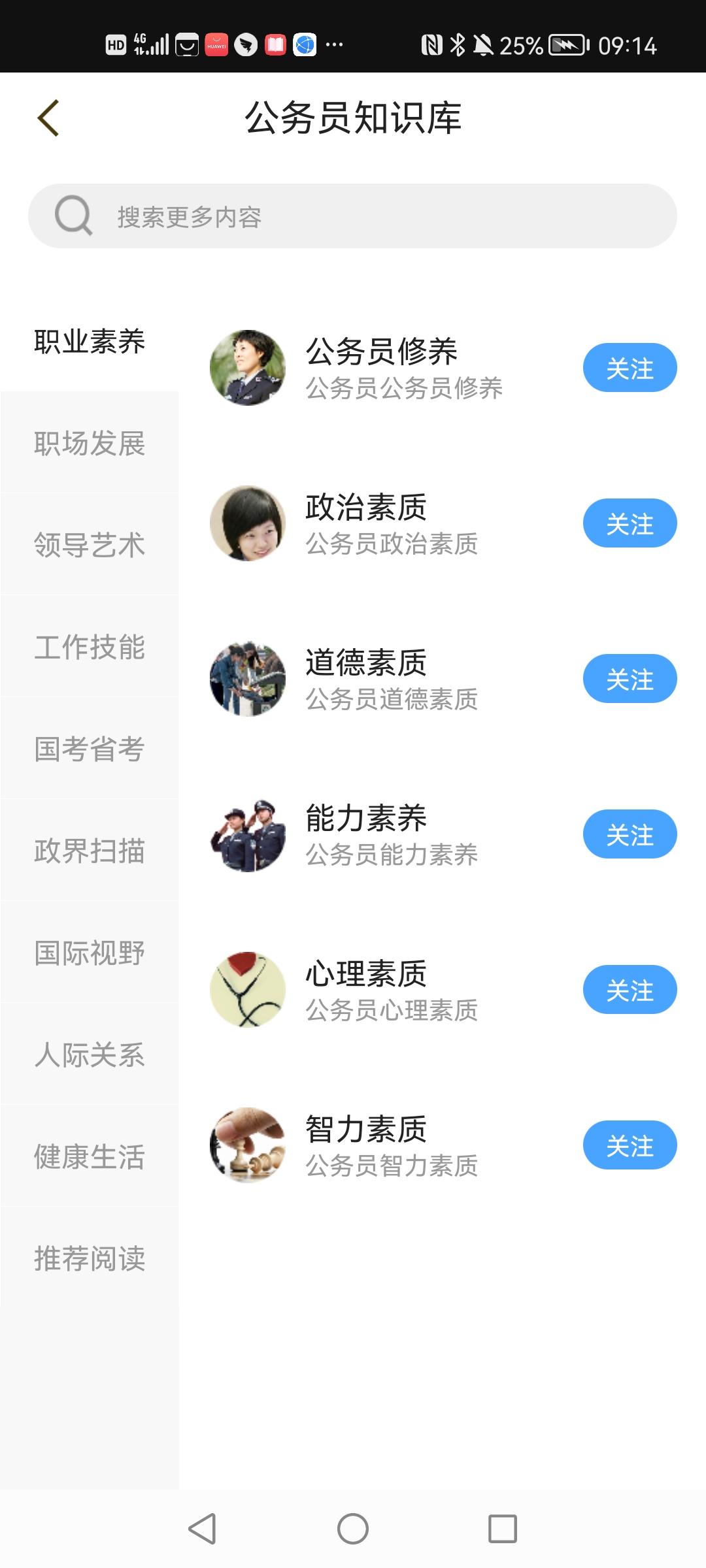
Task: Go back using the top-left arrow
Action: [48, 118]
